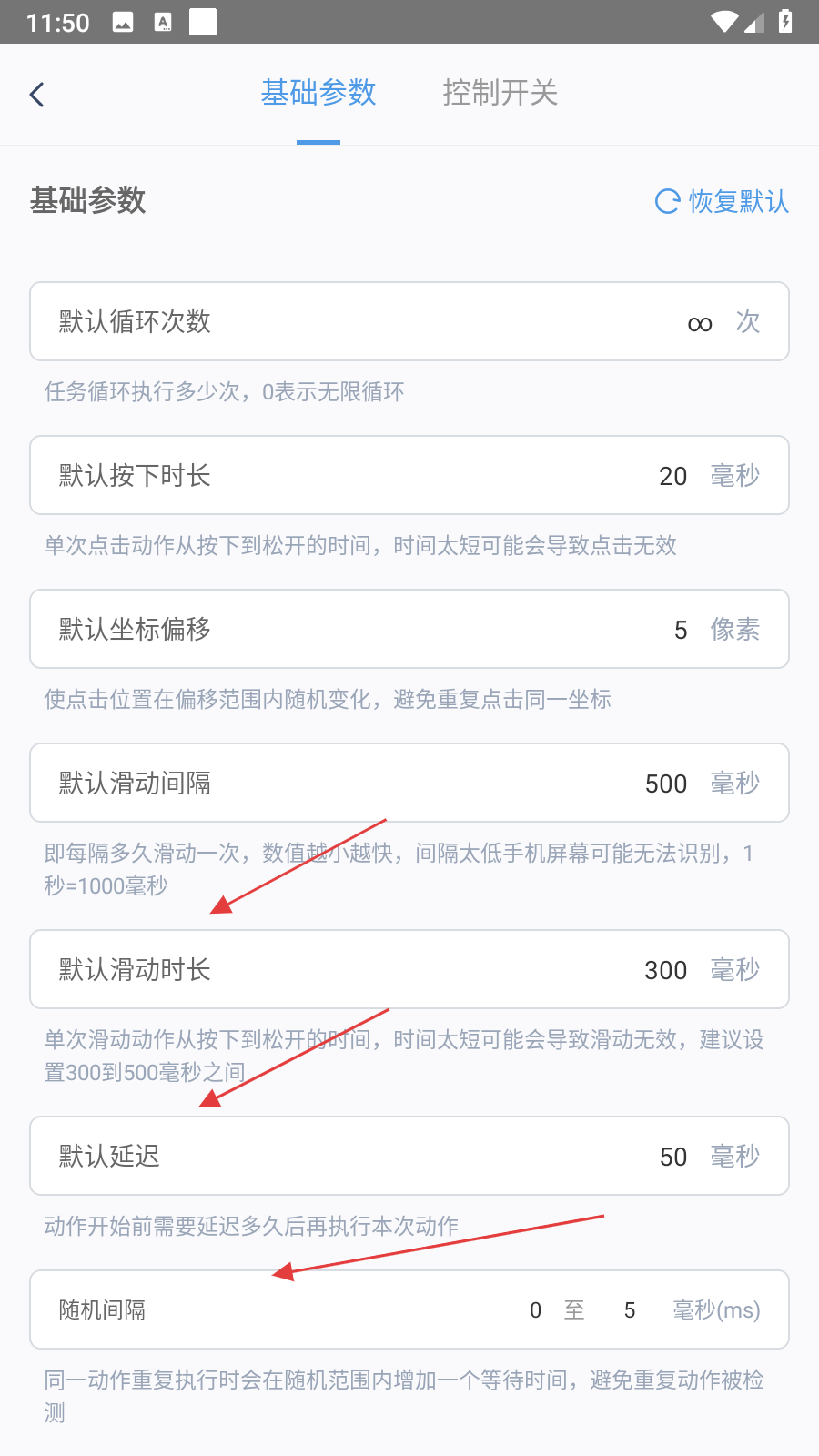The height and width of the screenshot is (1456, 819).
Task: Set the 随机间隔 maximum value
Action: click(x=629, y=1310)
